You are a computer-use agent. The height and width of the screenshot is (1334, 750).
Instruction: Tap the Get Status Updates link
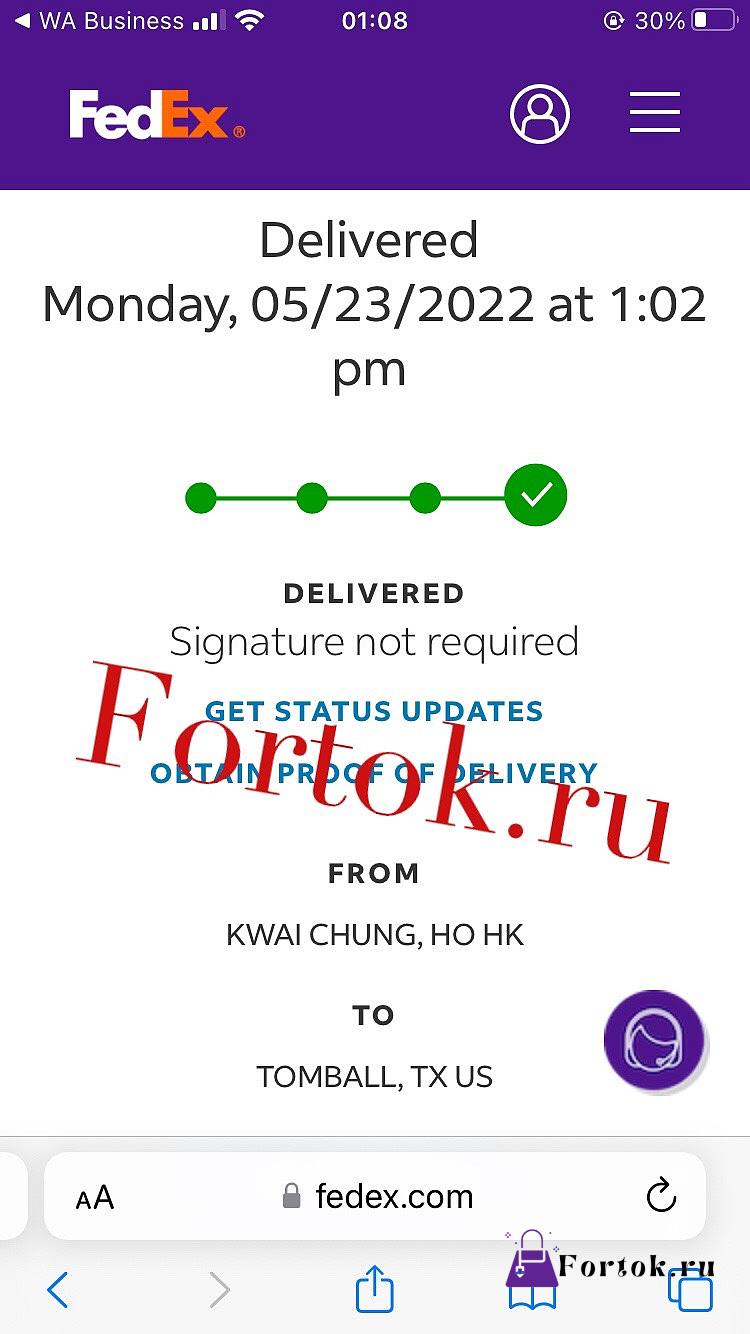point(374,712)
